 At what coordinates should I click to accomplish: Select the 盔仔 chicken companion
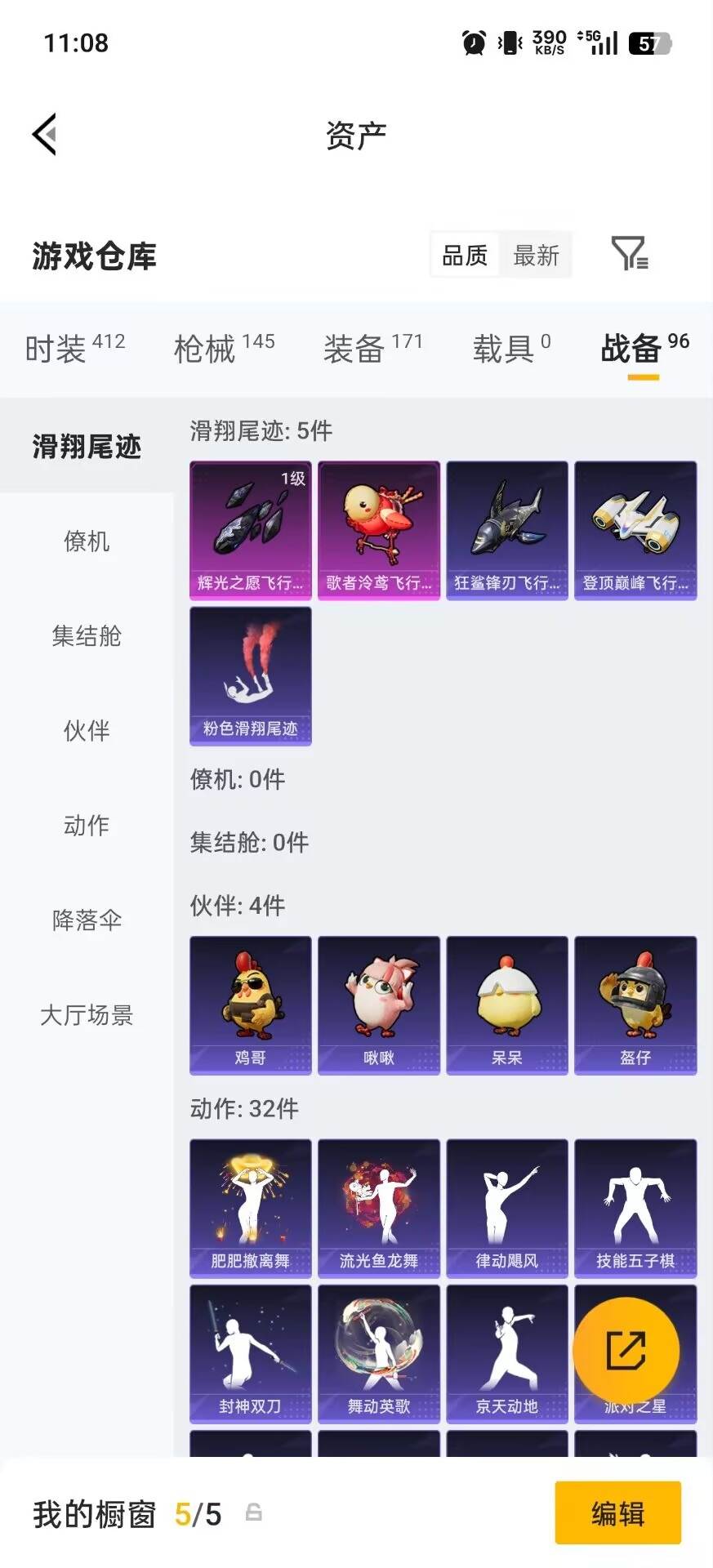pyautogui.click(x=635, y=1004)
